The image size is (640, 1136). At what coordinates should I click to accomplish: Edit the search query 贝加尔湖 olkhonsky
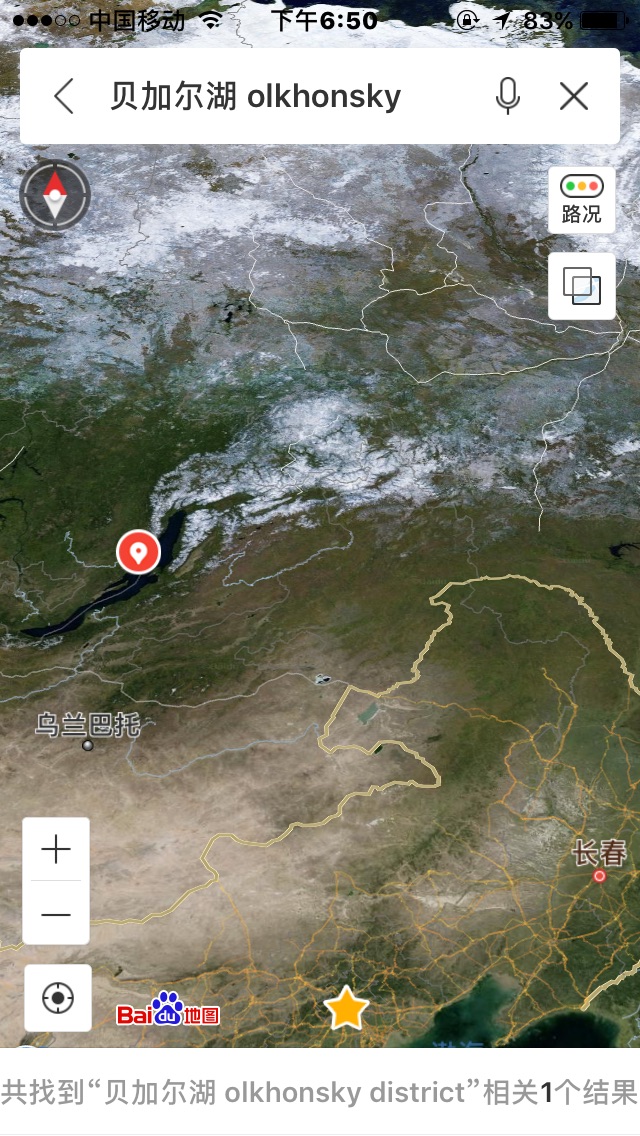click(x=256, y=97)
